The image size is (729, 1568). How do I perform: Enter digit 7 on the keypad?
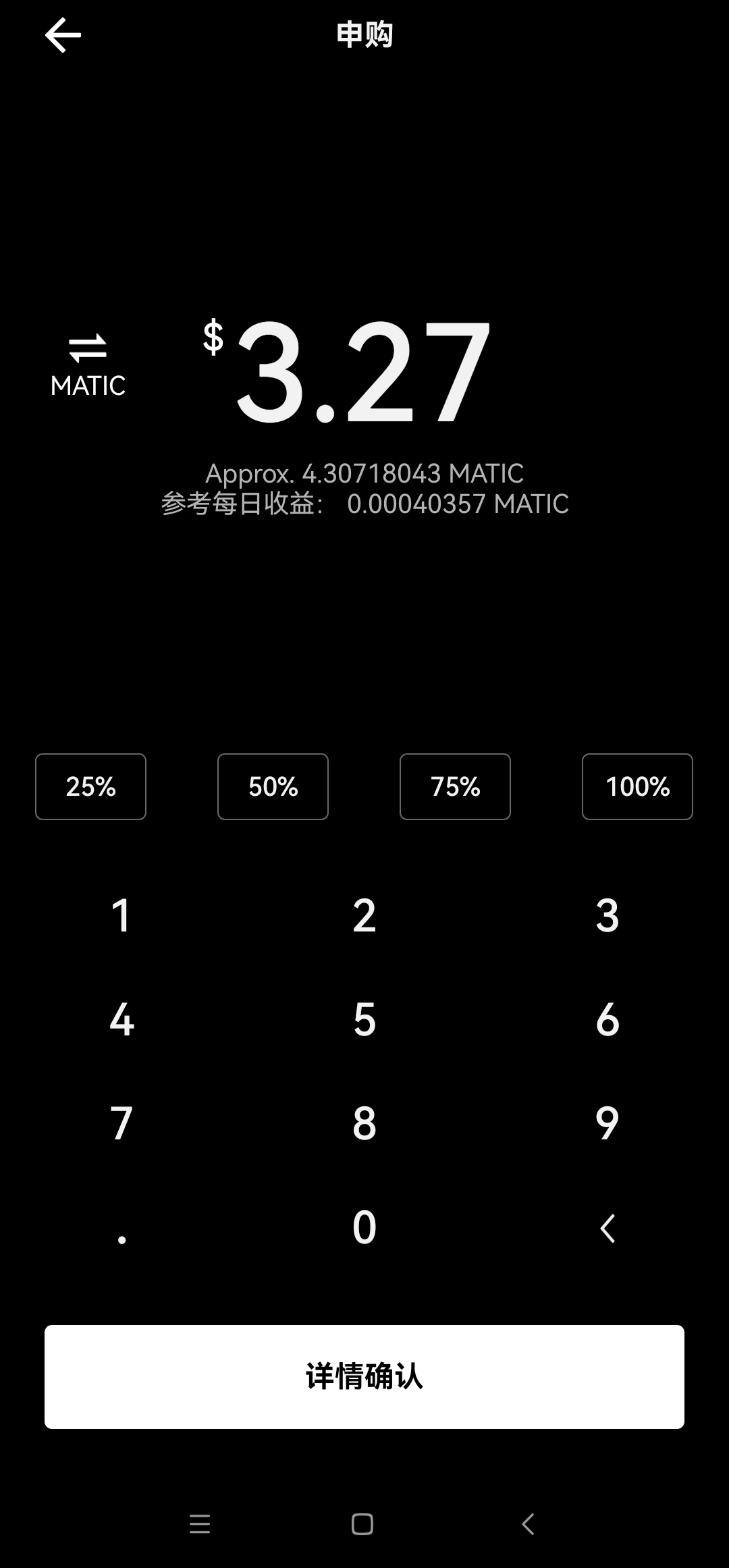(122, 1123)
